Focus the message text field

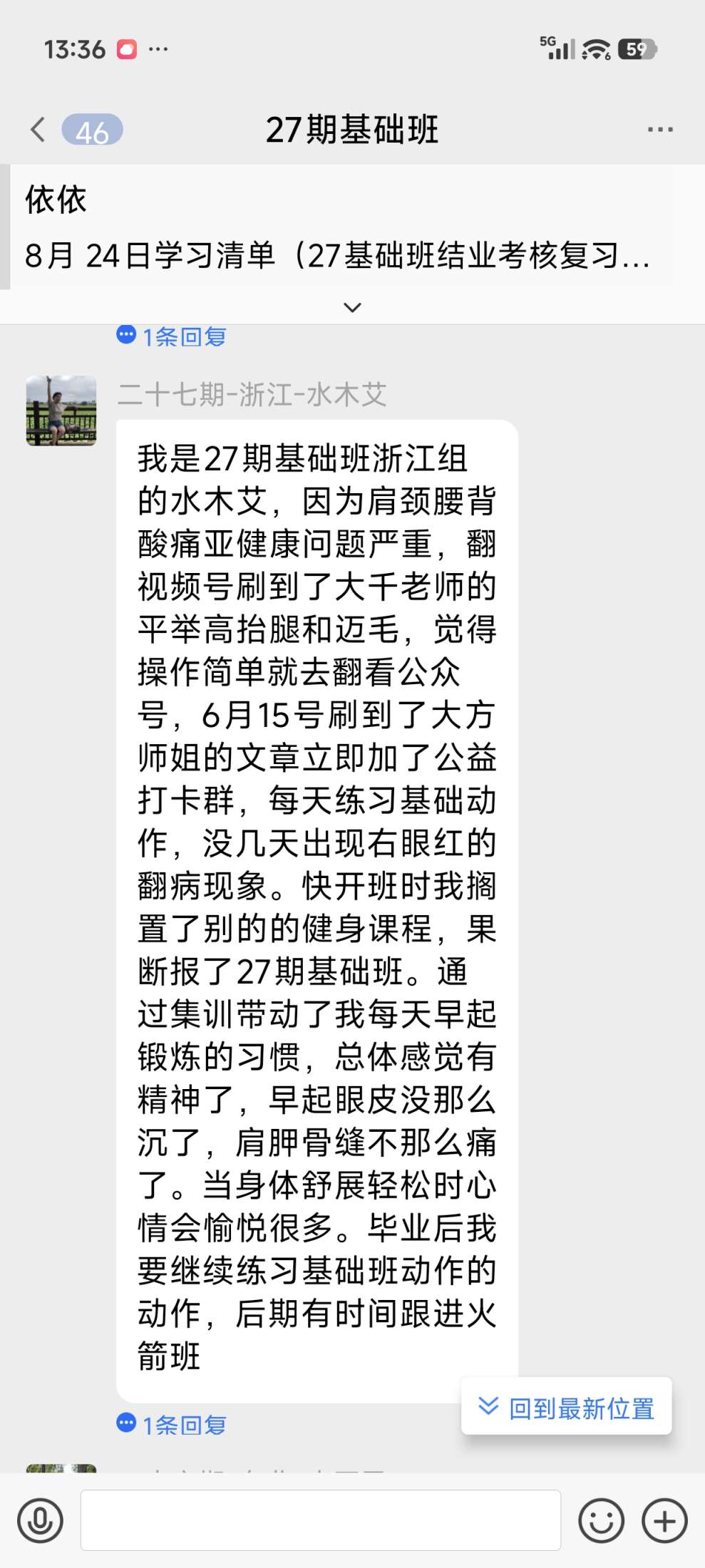click(x=321, y=1520)
